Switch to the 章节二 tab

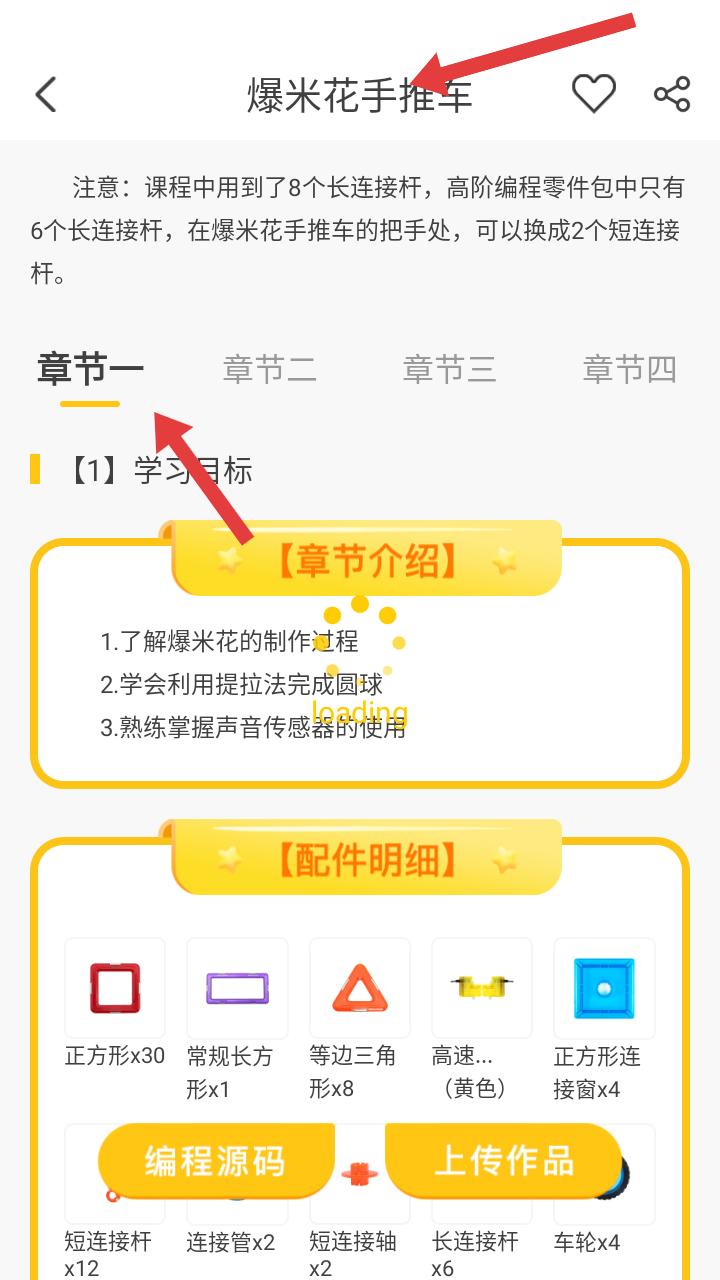[270, 370]
